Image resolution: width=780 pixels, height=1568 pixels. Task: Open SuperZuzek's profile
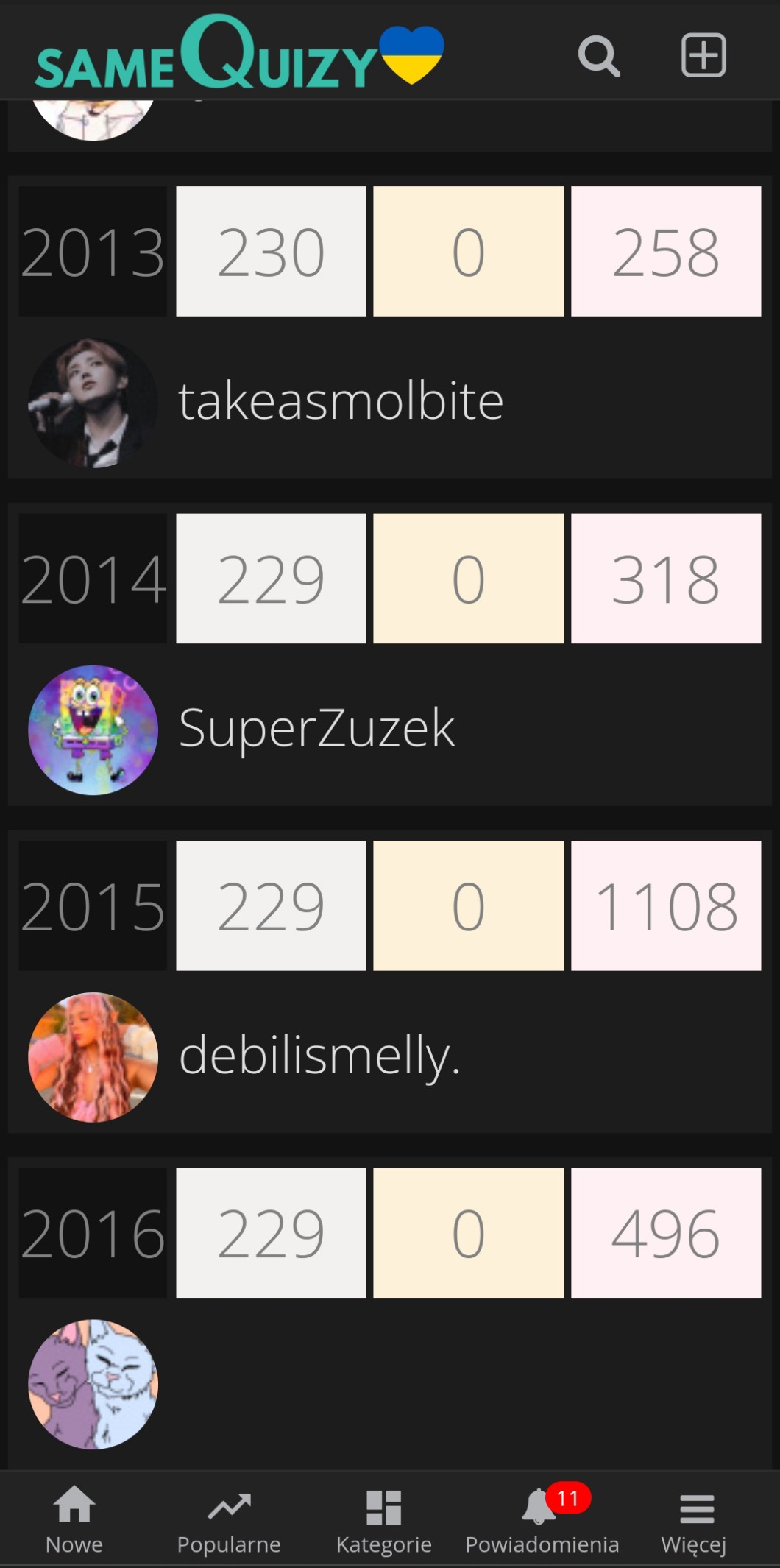(x=316, y=729)
